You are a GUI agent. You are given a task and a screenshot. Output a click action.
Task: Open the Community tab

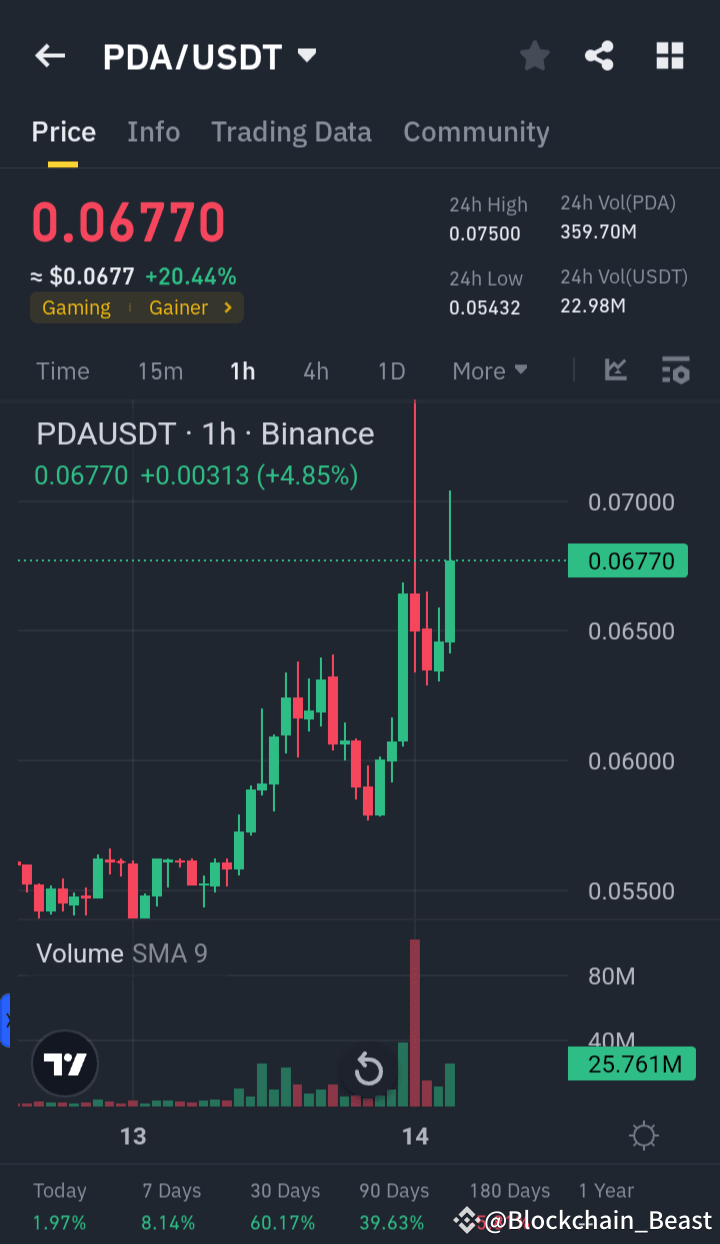point(476,131)
